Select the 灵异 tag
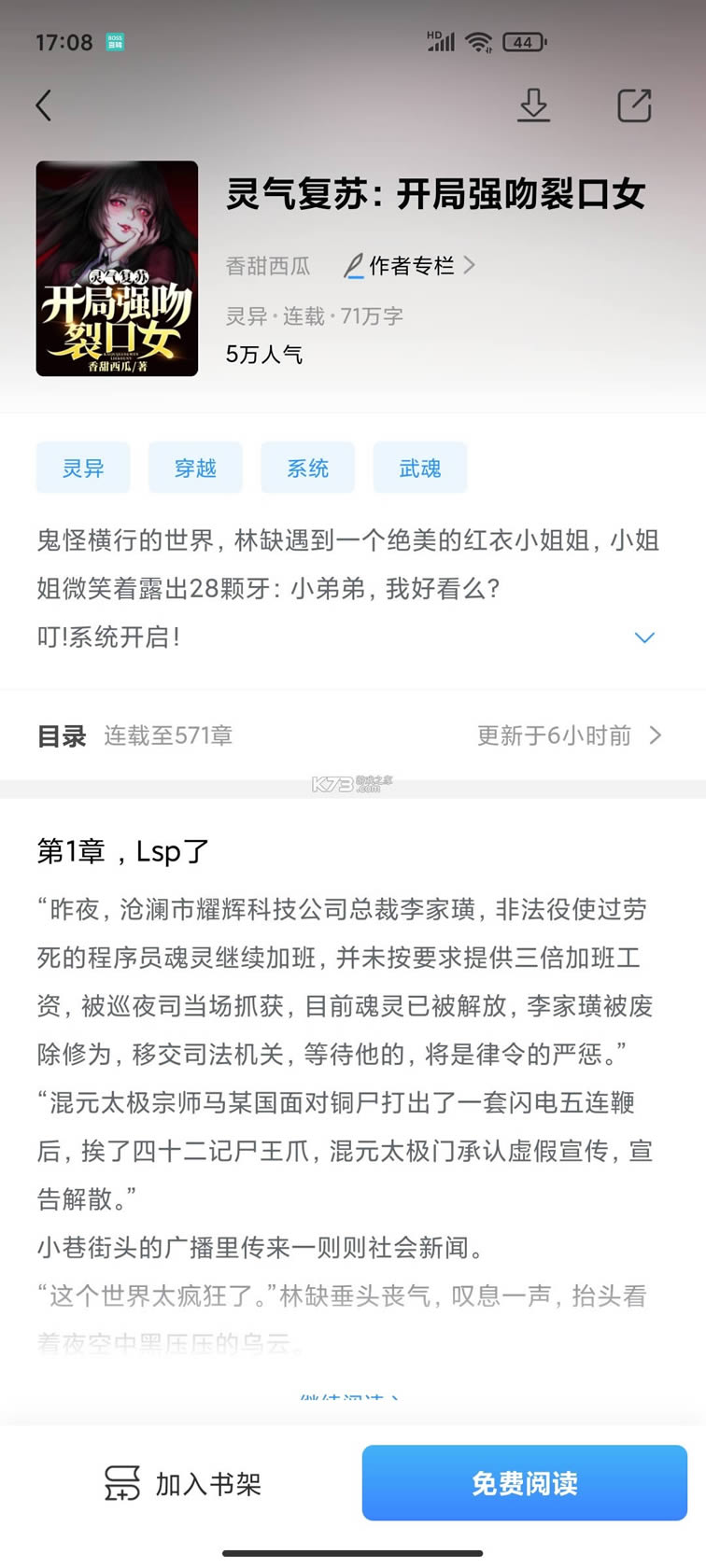The width and height of the screenshot is (706, 1568). click(x=83, y=468)
